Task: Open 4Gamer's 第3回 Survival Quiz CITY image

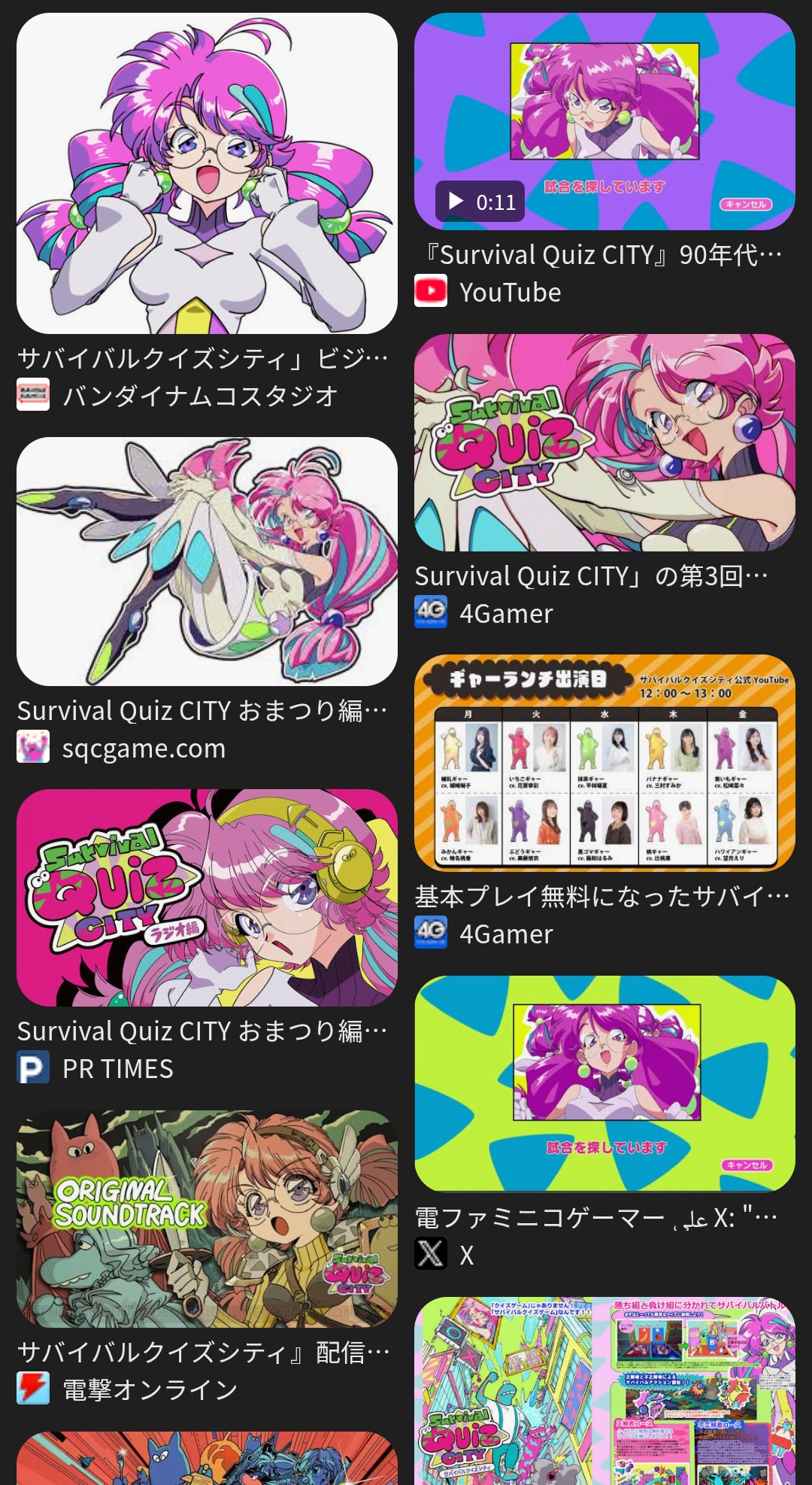Action: (x=604, y=442)
